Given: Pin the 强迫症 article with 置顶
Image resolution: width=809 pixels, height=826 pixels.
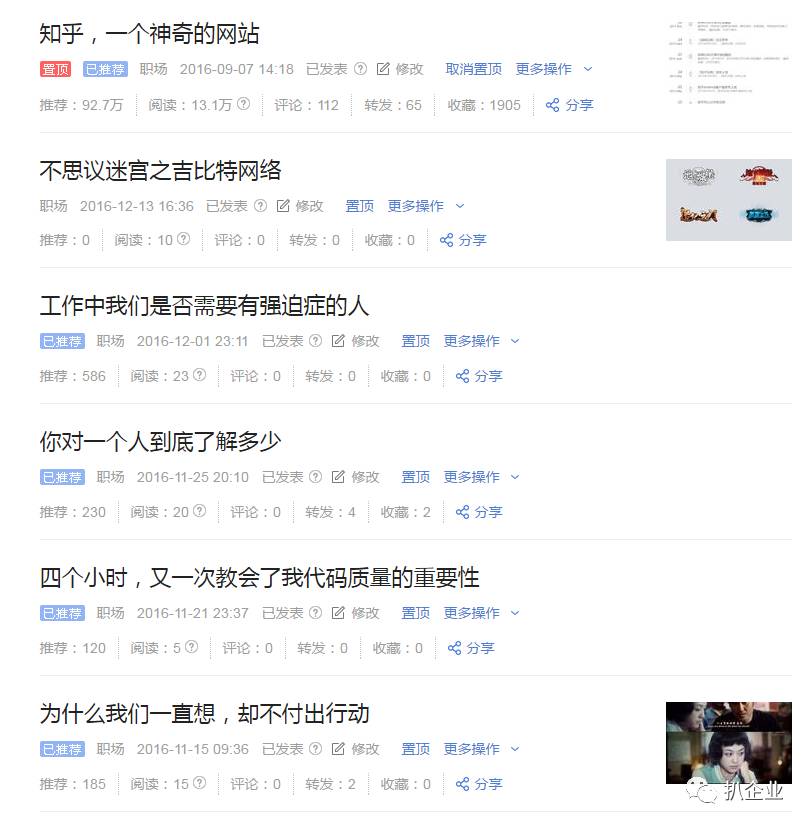Looking at the screenshot, I should point(415,341).
